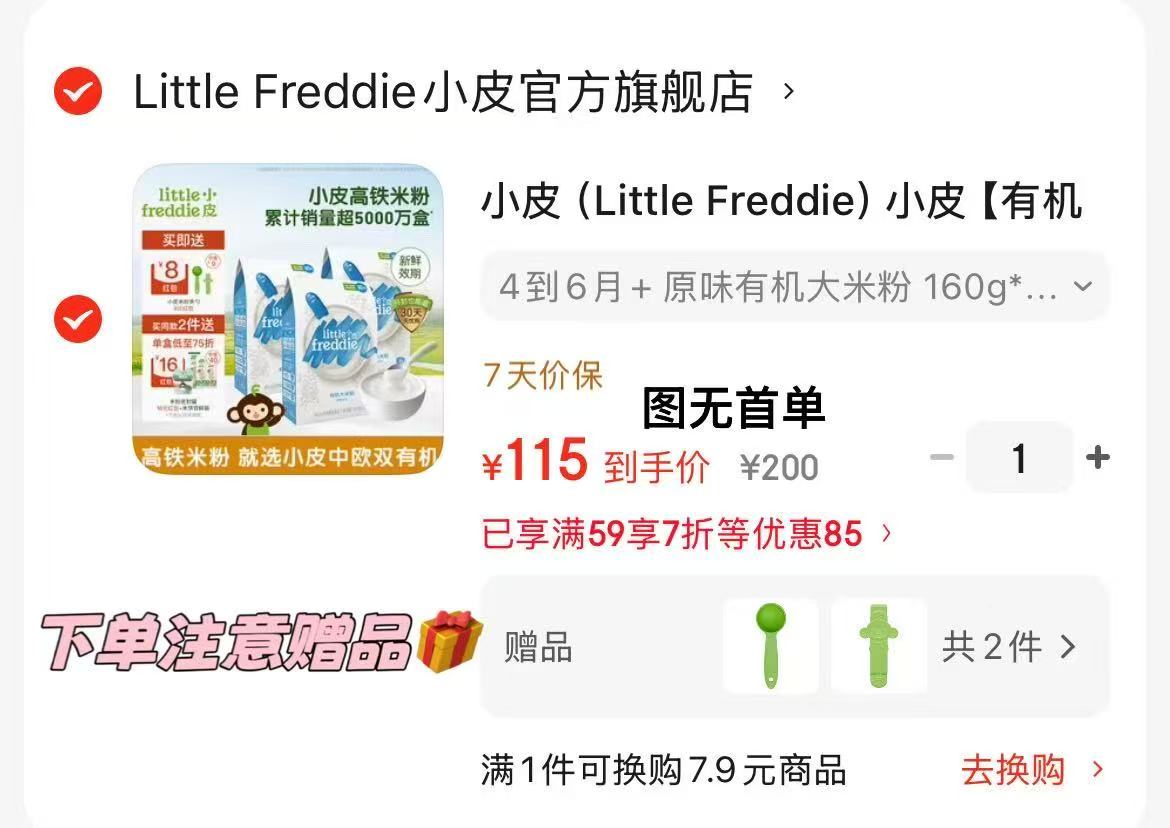View 已享满59享7折等优惠85 discount details
This screenshot has width=1170, height=828.
pos(686,534)
